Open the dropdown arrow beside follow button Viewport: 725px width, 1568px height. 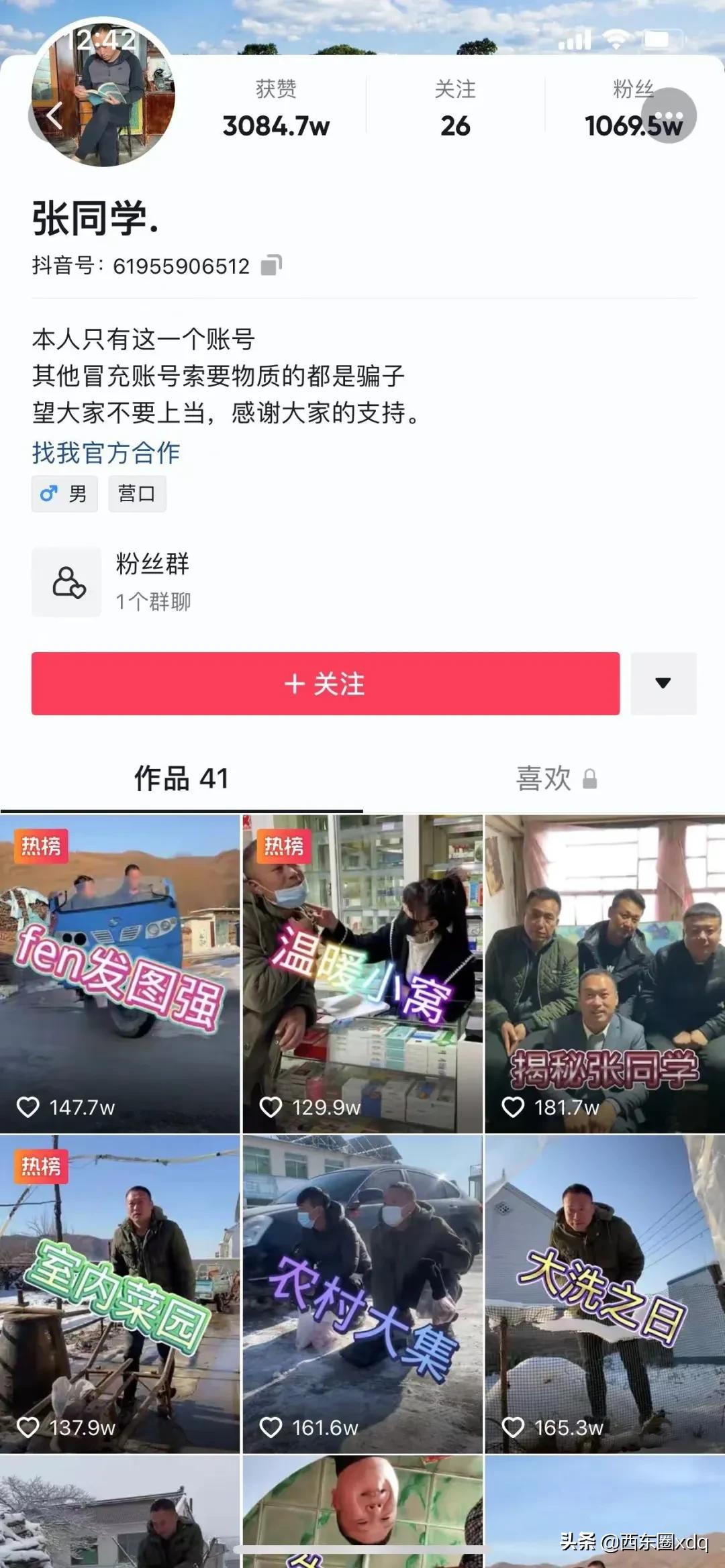663,682
